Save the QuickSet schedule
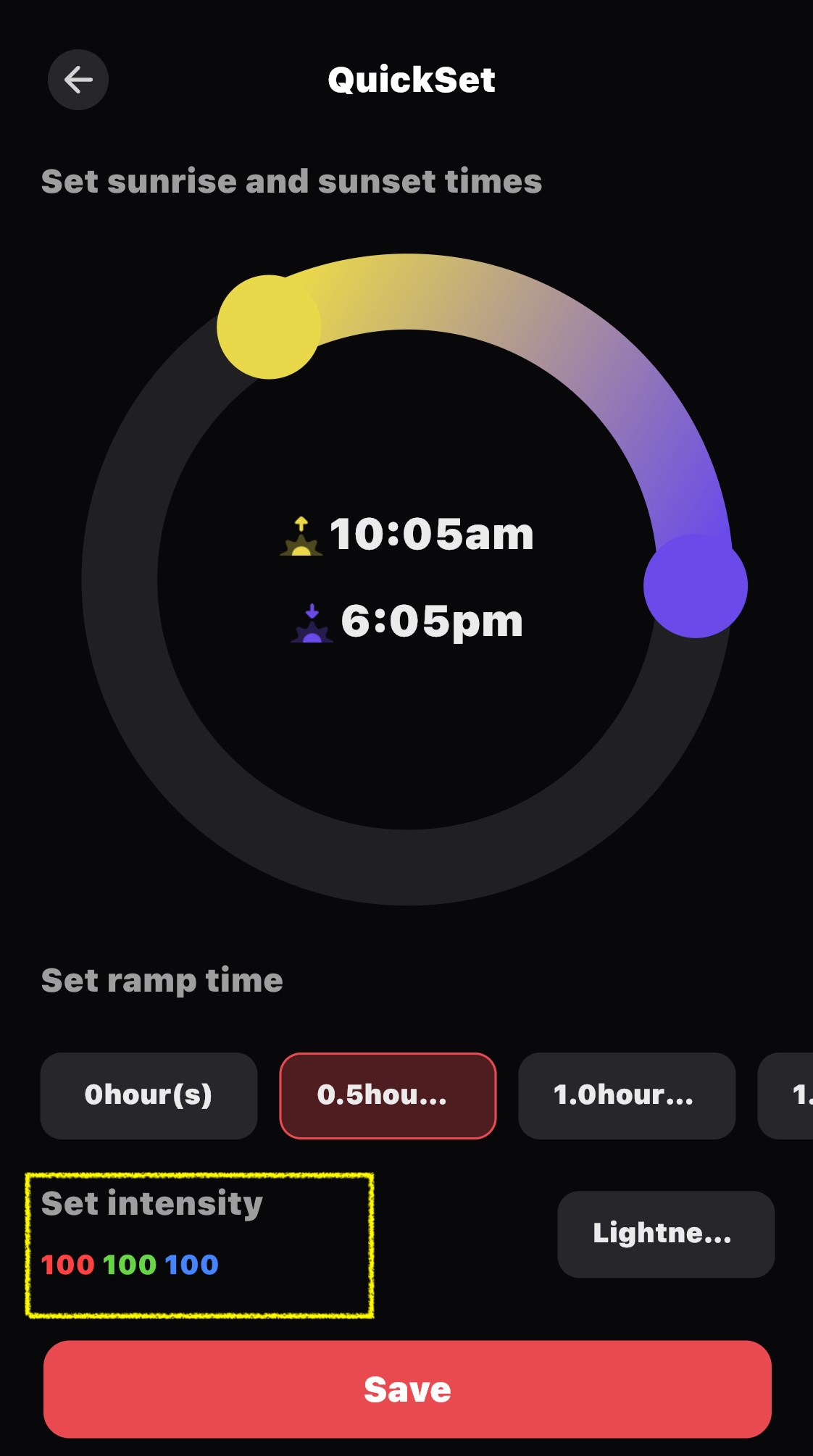 407,1389
